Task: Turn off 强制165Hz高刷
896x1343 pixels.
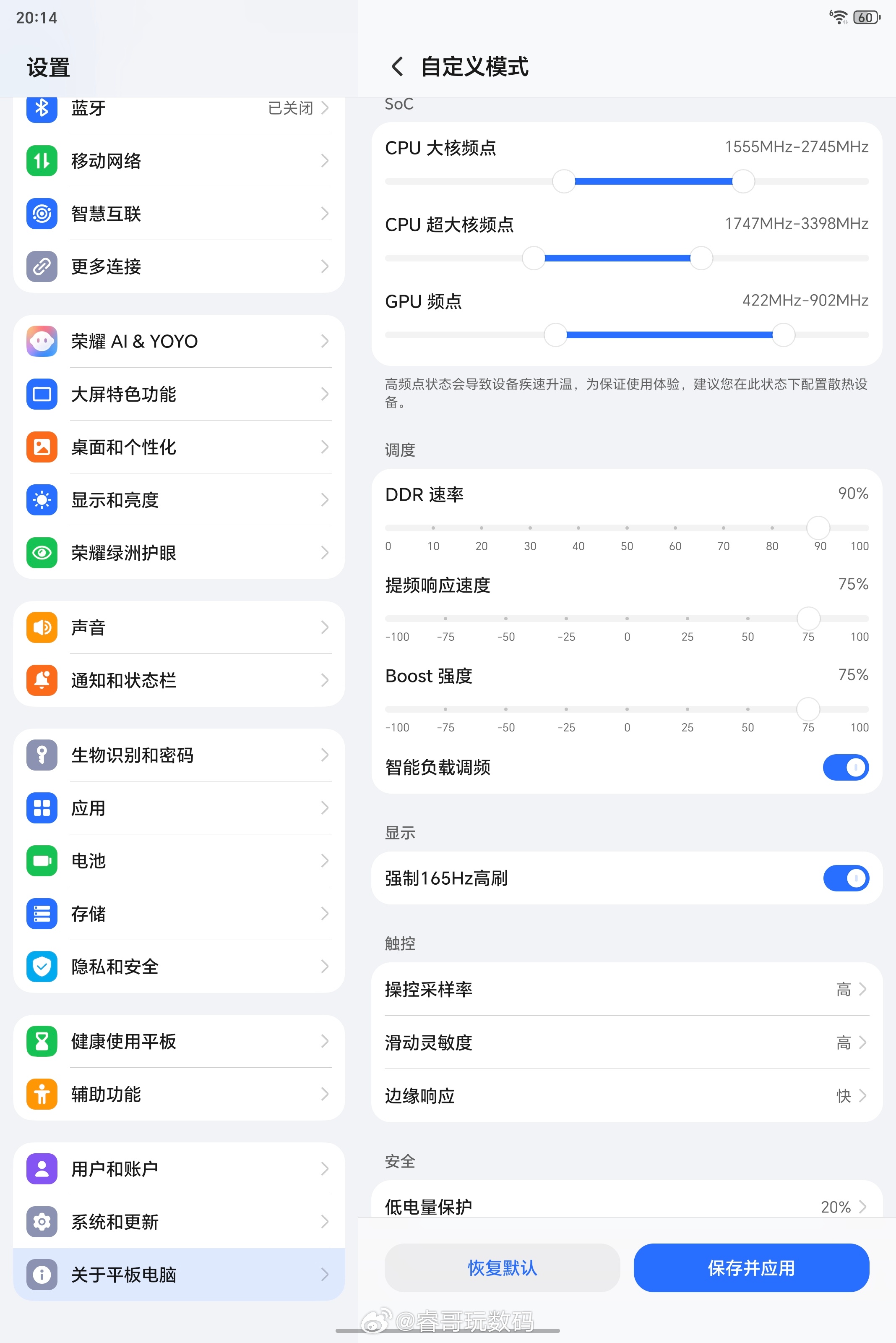Action: coord(846,878)
